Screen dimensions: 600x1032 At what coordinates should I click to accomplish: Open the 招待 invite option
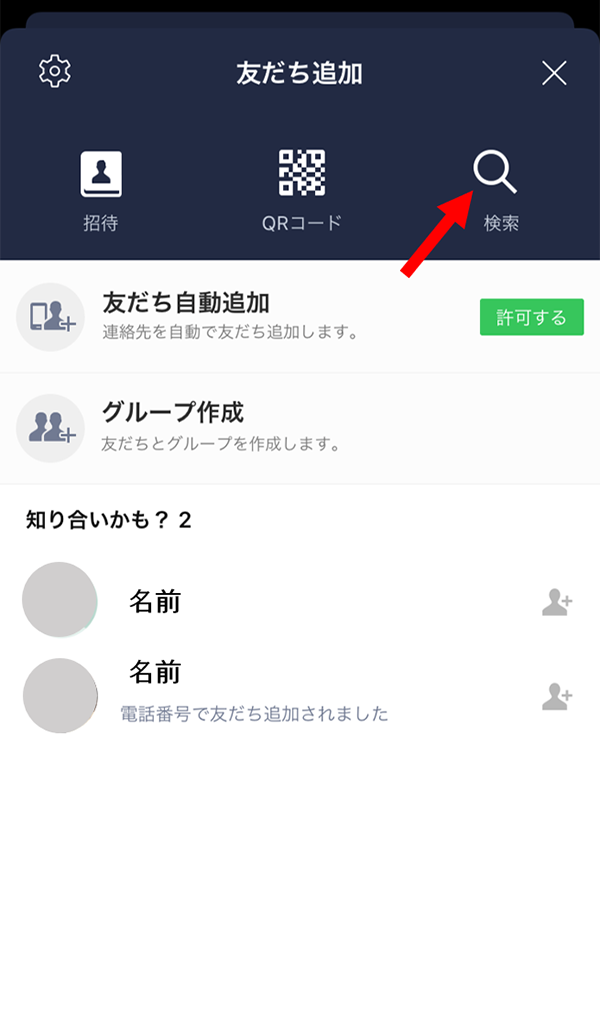point(101,191)
